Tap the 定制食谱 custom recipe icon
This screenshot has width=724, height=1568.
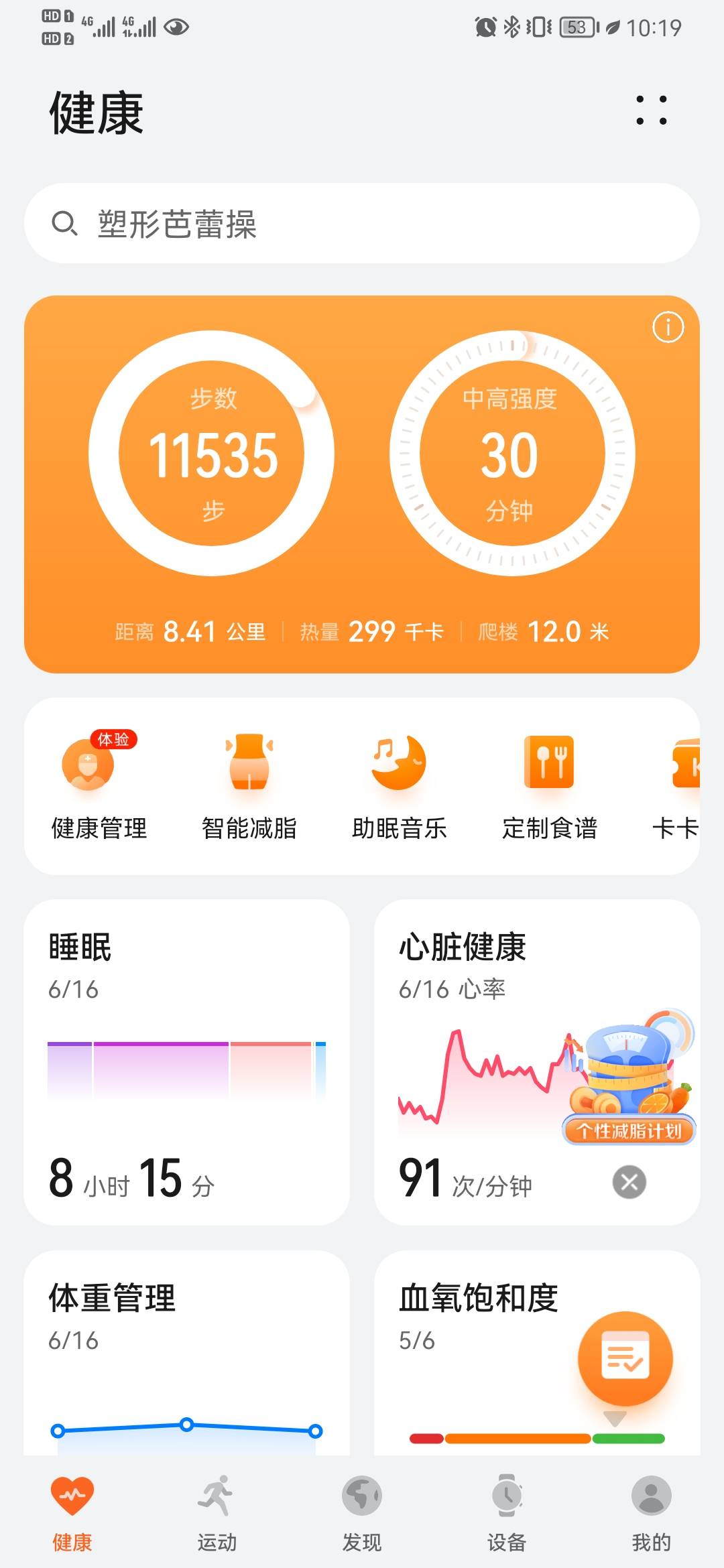[x=550, y=777]
